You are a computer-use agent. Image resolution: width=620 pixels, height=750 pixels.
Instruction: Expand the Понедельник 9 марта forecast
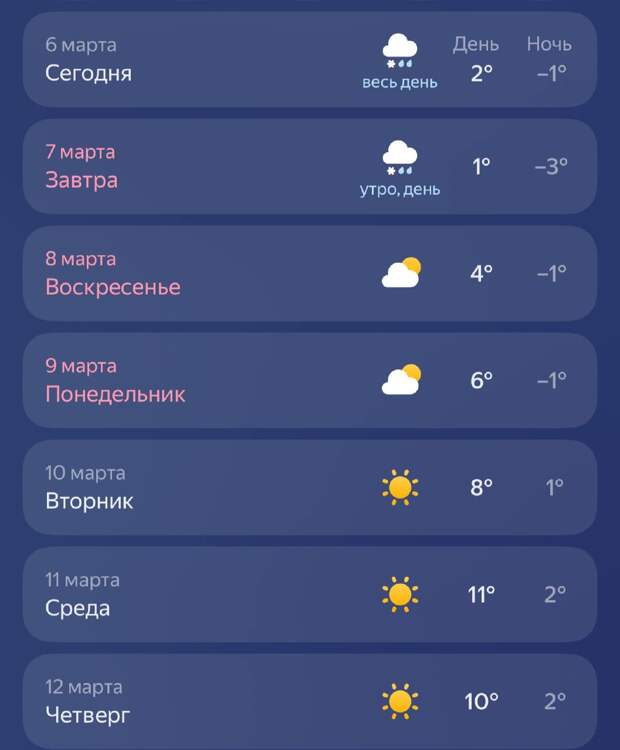click(309, 381)
